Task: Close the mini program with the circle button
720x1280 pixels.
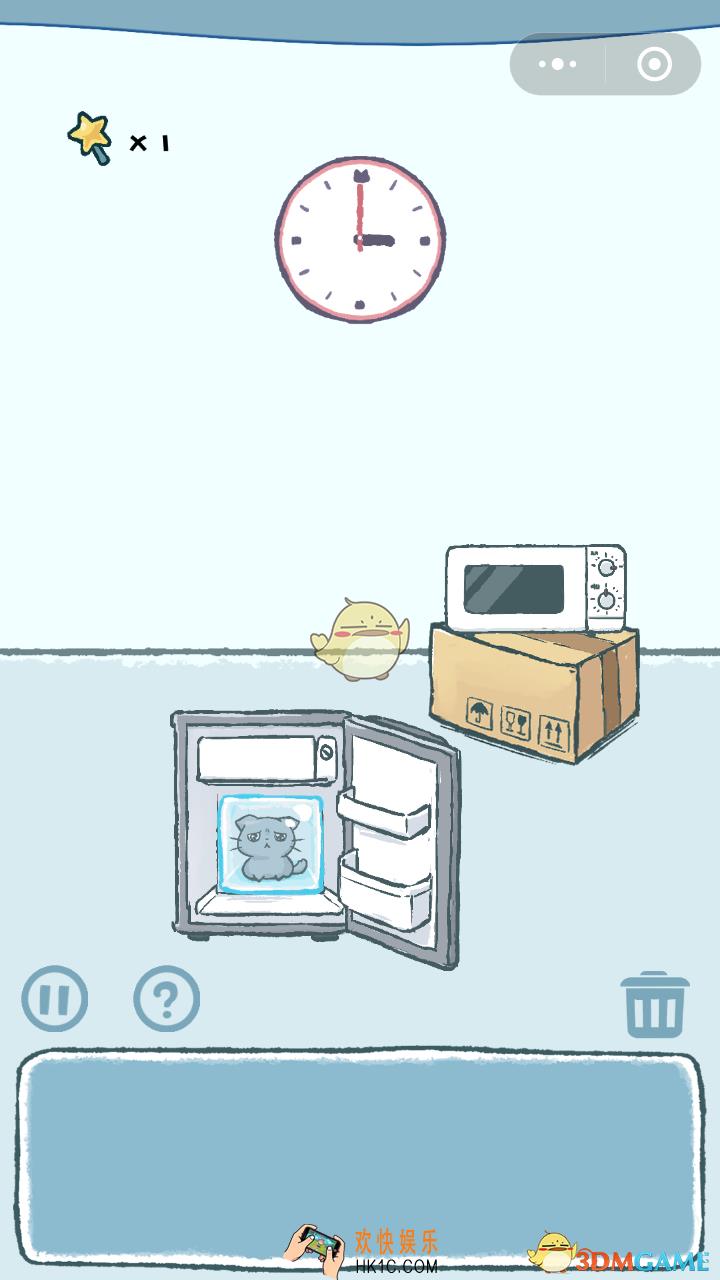Action: coord(654,64)
